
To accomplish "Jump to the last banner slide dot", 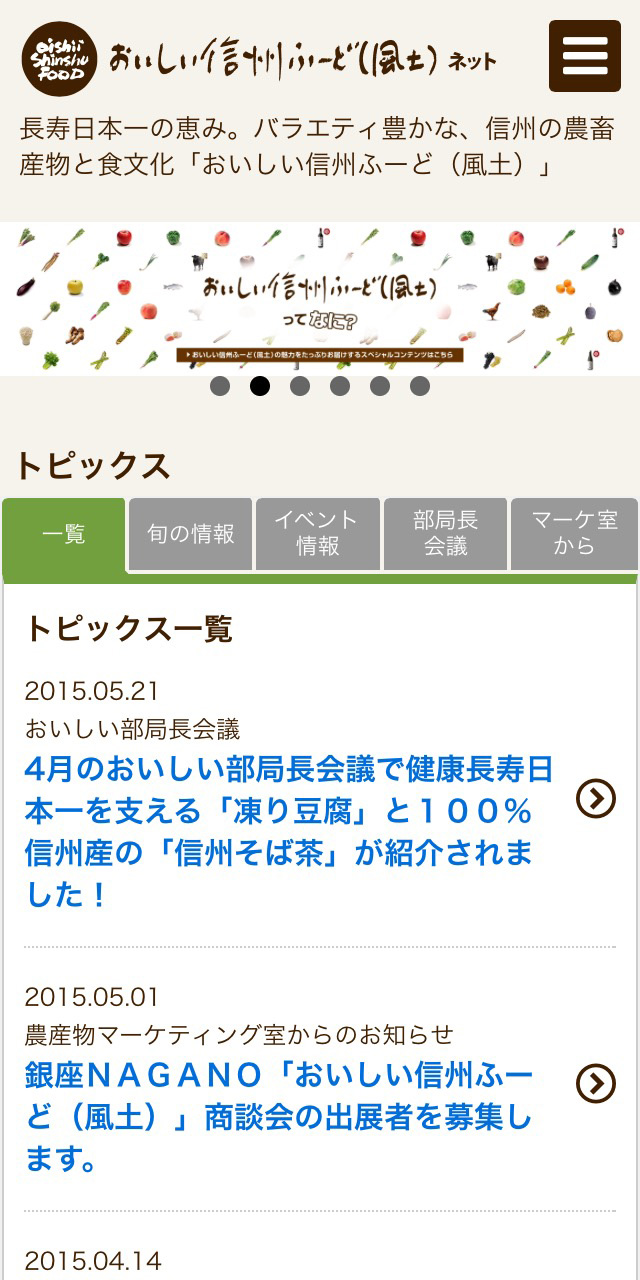I will point(420,386).
